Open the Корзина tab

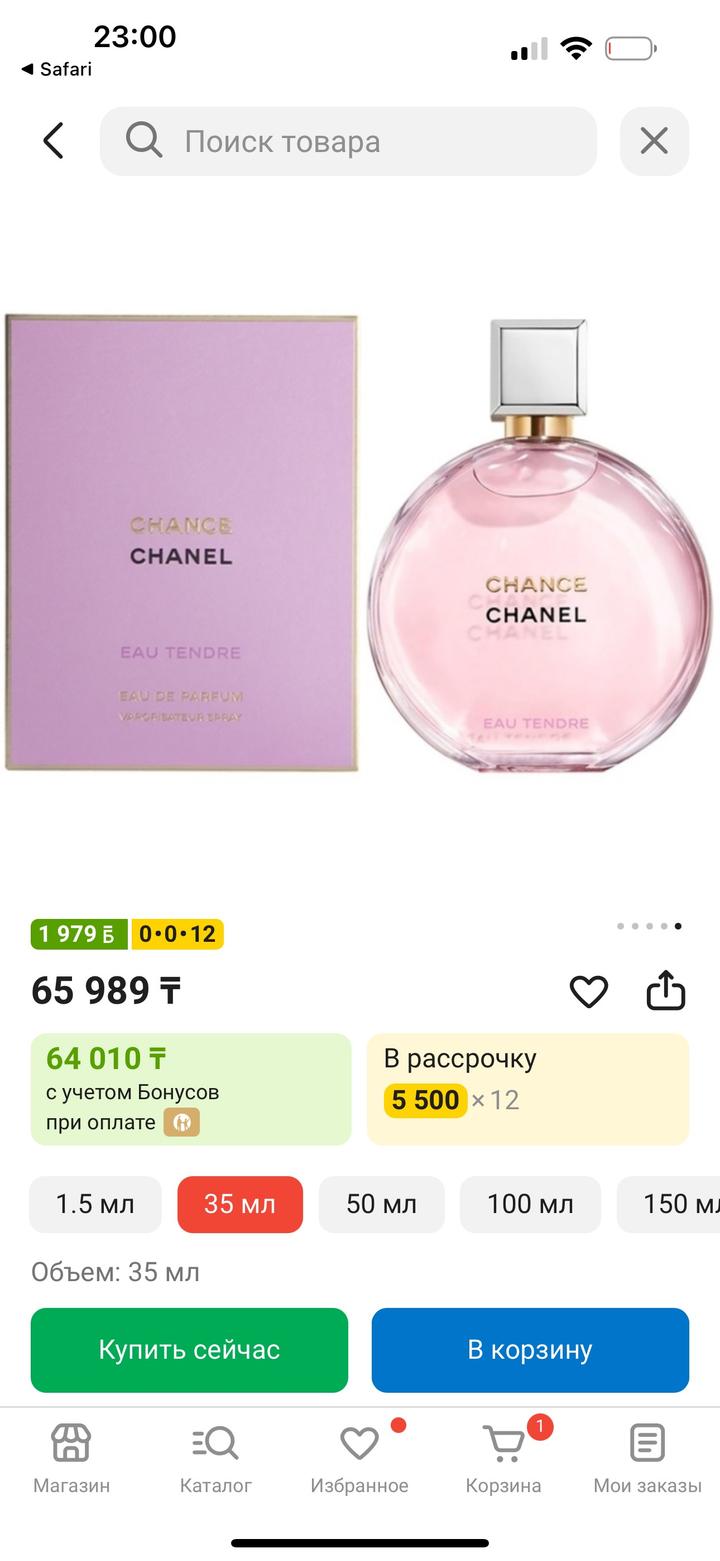[x=503, y=1459]
